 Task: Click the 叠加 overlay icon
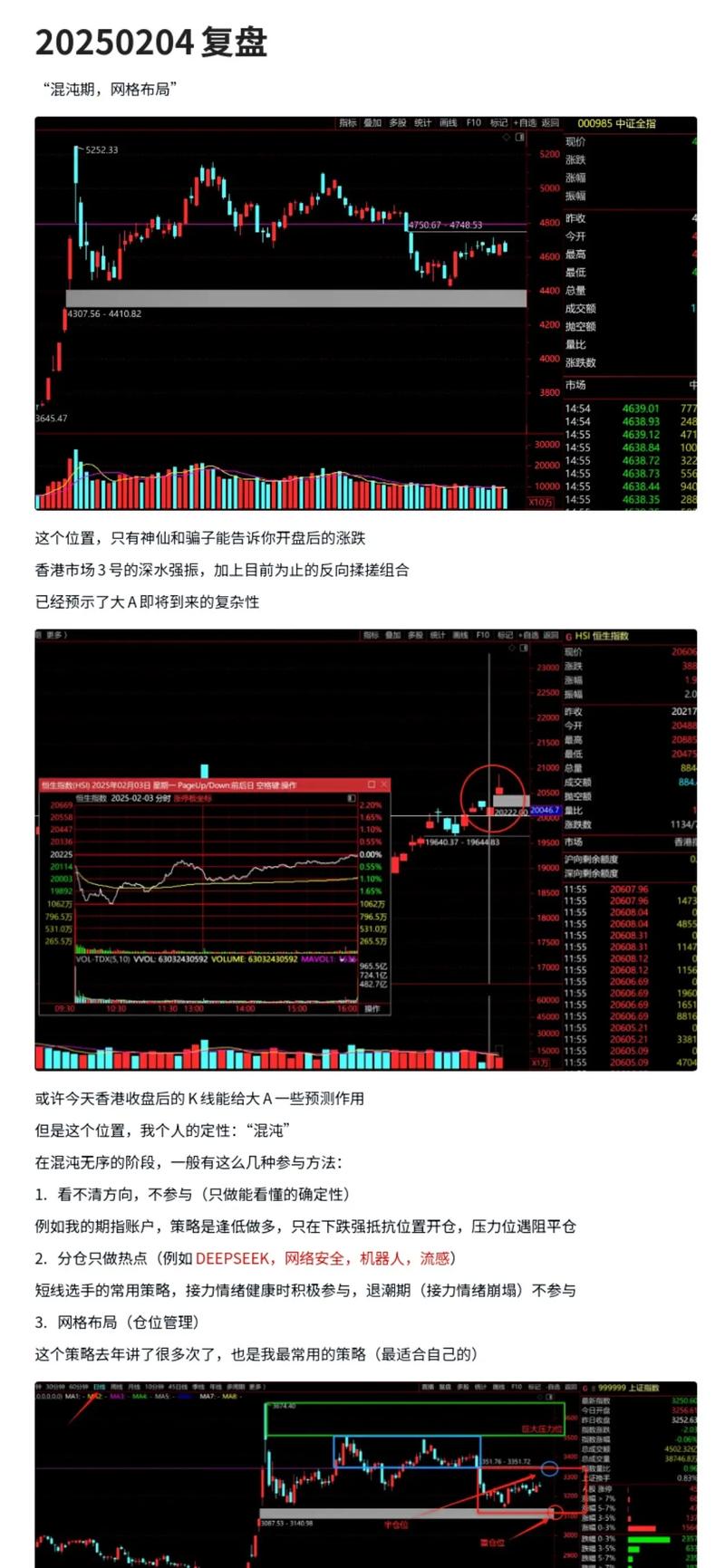coord(370,122)
